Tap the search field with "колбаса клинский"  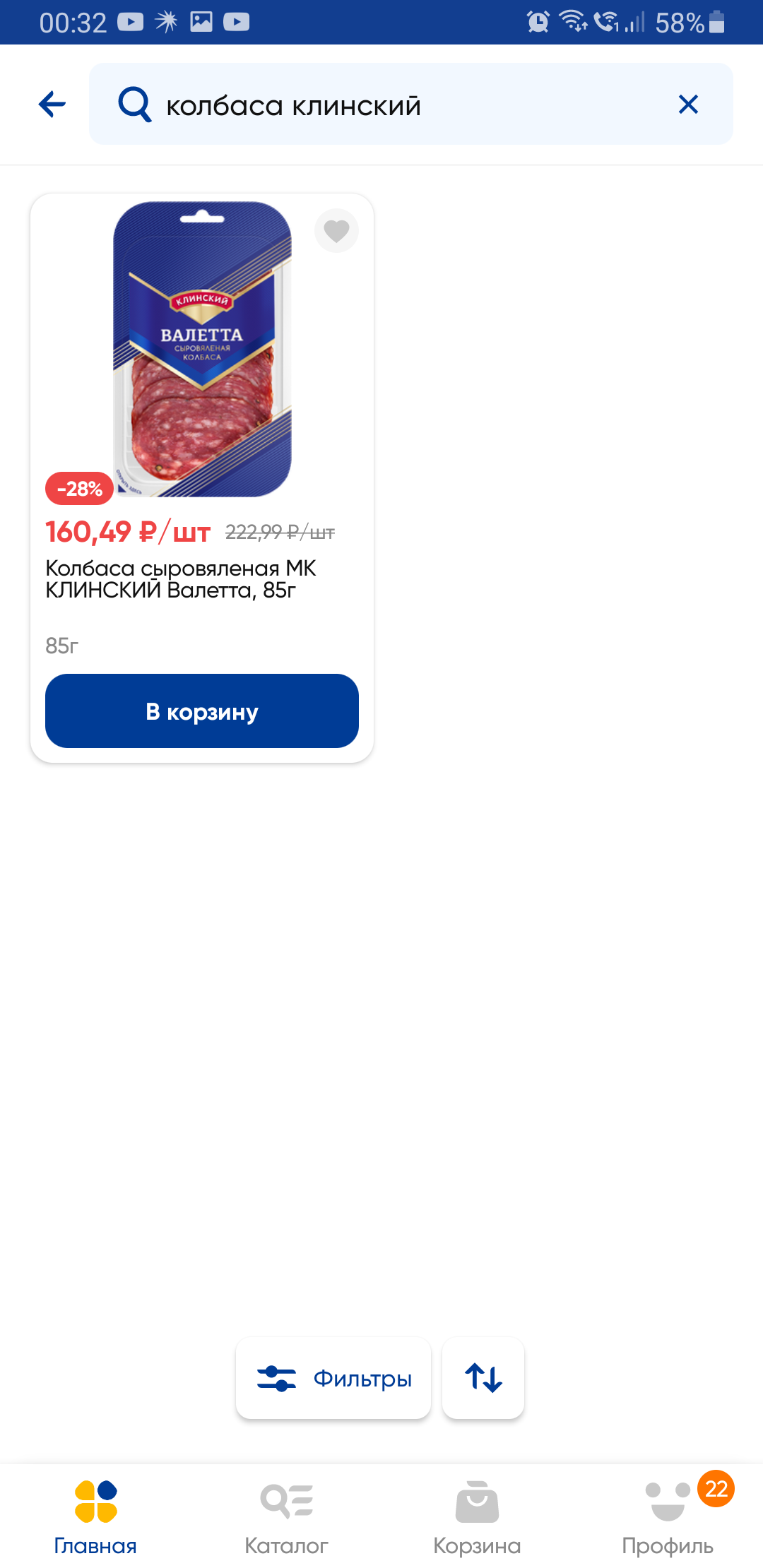pyautogui.click(x=396, y=105)
